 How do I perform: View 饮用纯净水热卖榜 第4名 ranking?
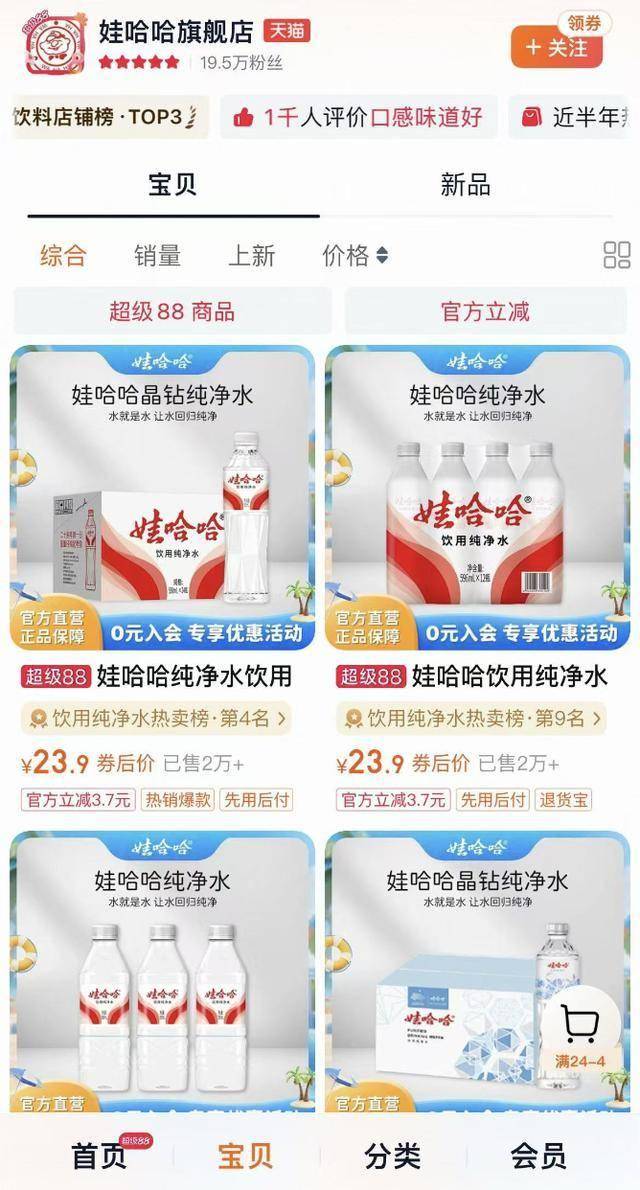pyautogui.click(x=157, y=718)
